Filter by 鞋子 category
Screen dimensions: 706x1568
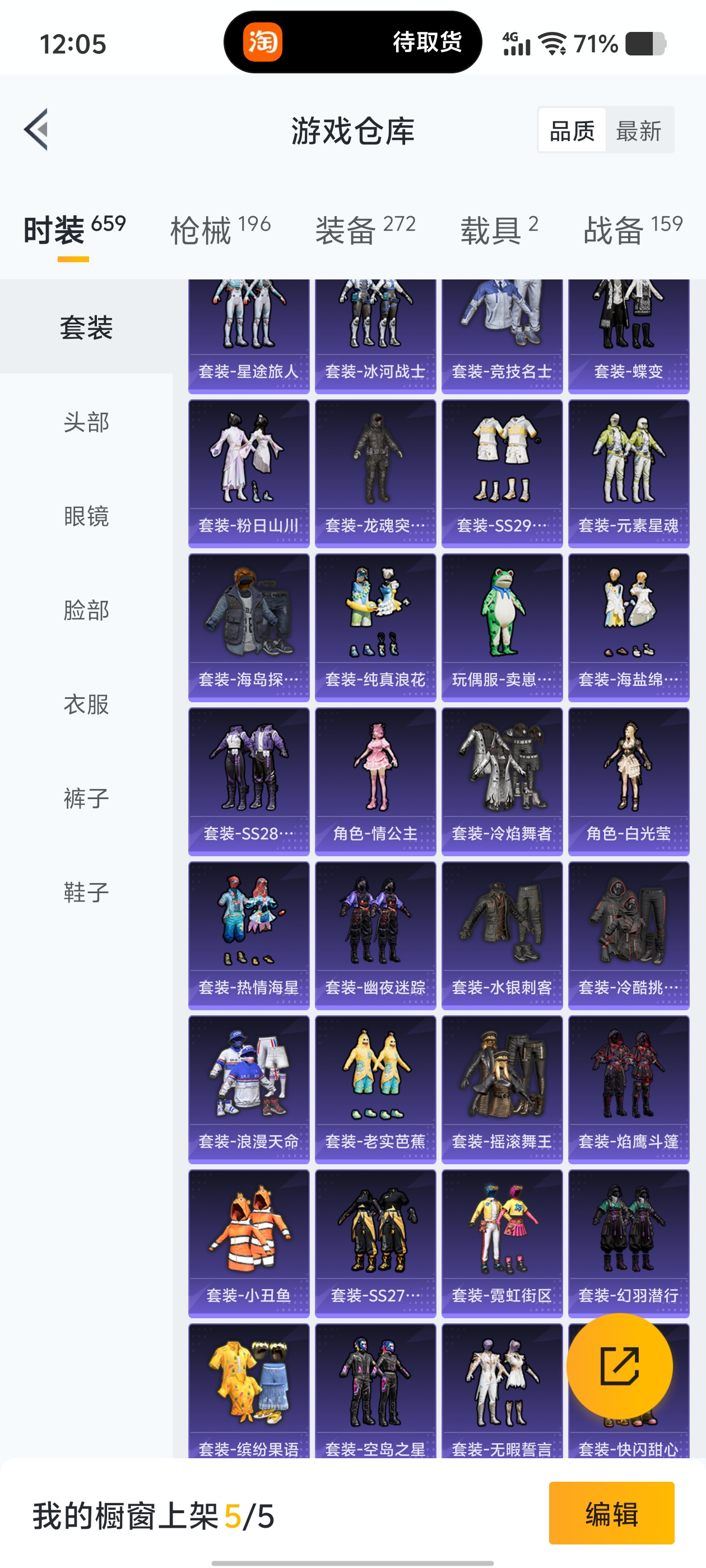click(86, 892)
